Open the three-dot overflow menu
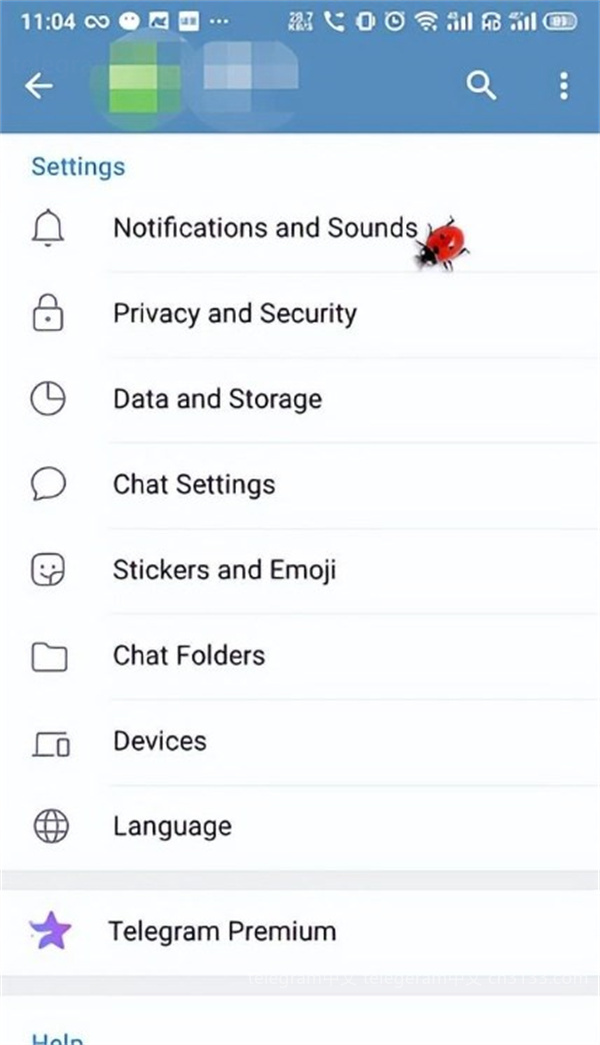Screen dimensions: 600x1045 (564, 86)
